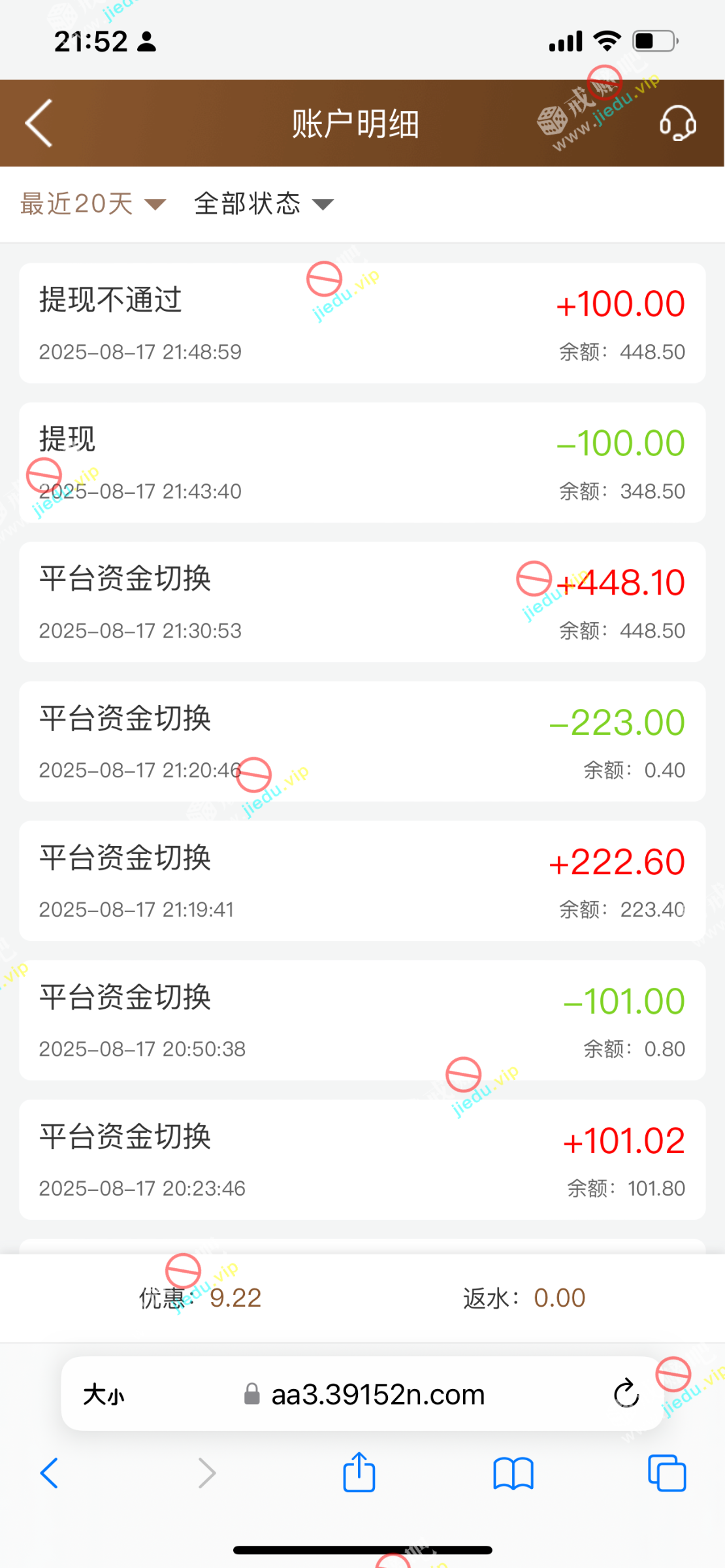Viewport: 725px width, 1568px height.
Task: Open the 大小 page settings menu
Action: (x=104, y=1395)
